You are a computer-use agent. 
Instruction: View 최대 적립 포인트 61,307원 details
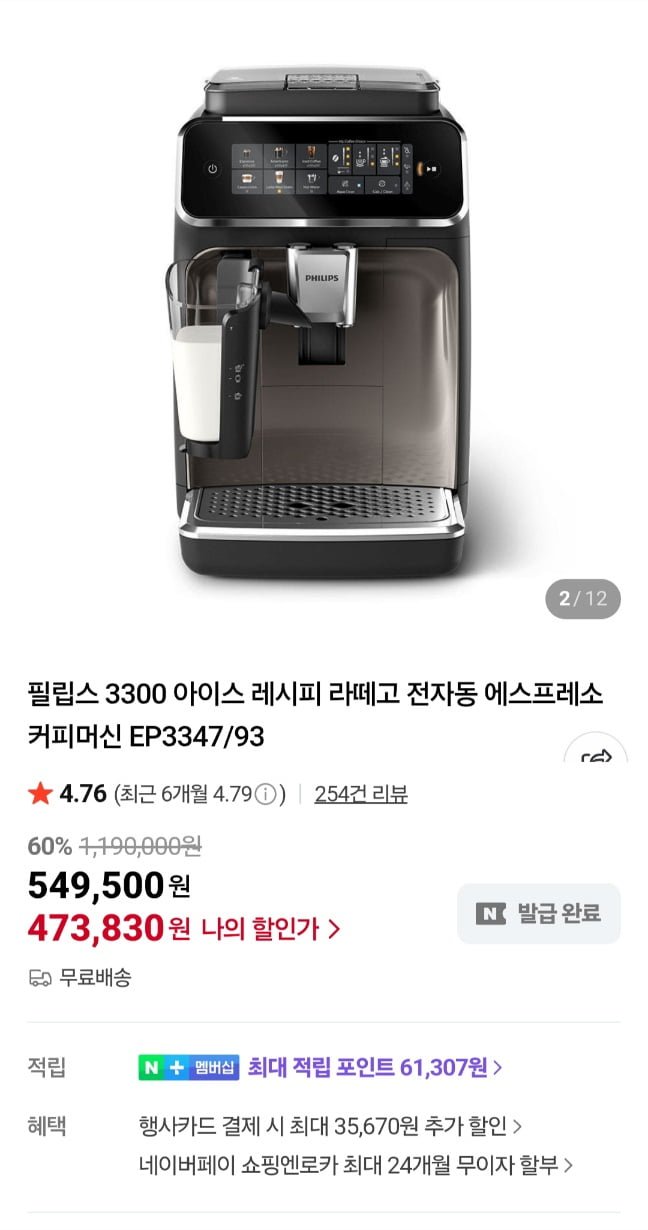click(x=375, y=1067)
